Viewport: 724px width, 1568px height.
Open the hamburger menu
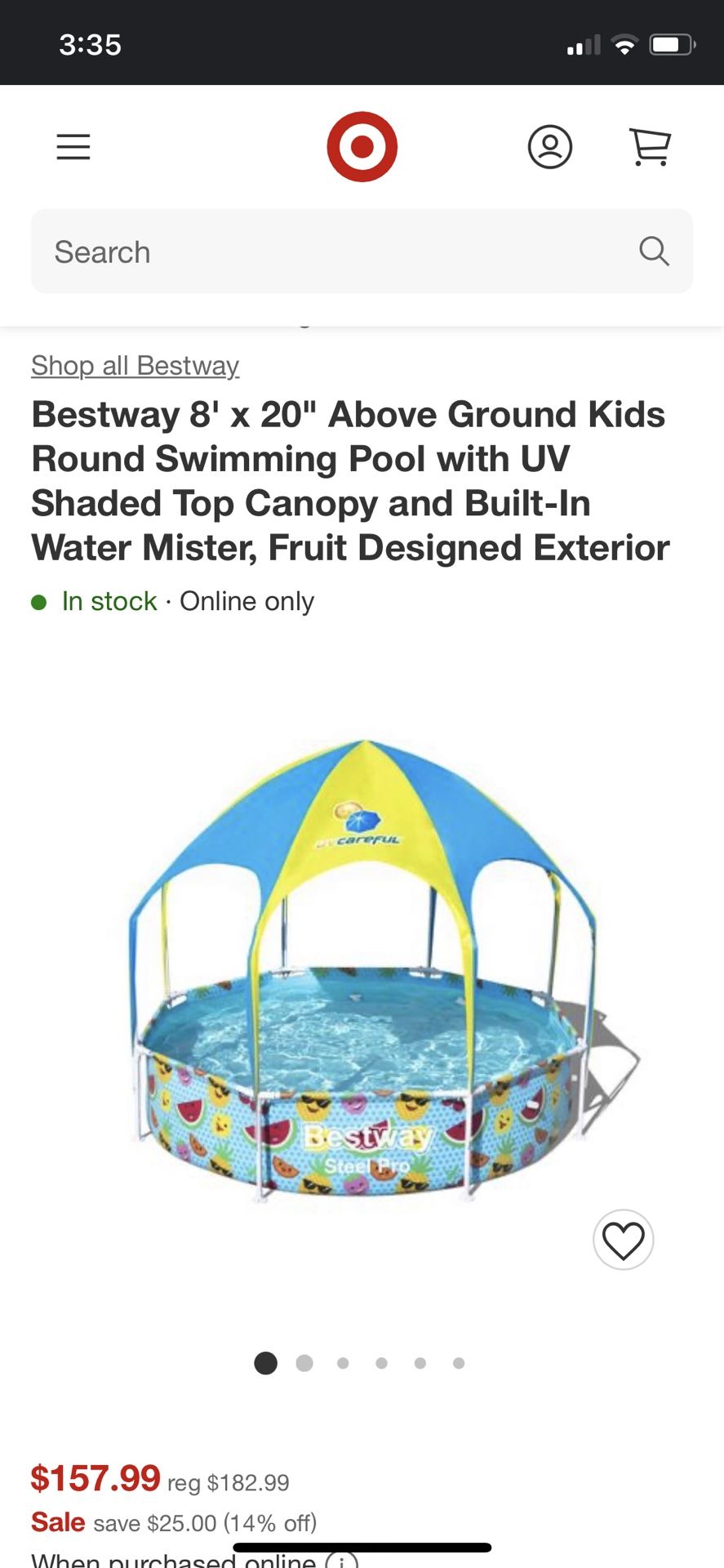(x=73, y=147)
